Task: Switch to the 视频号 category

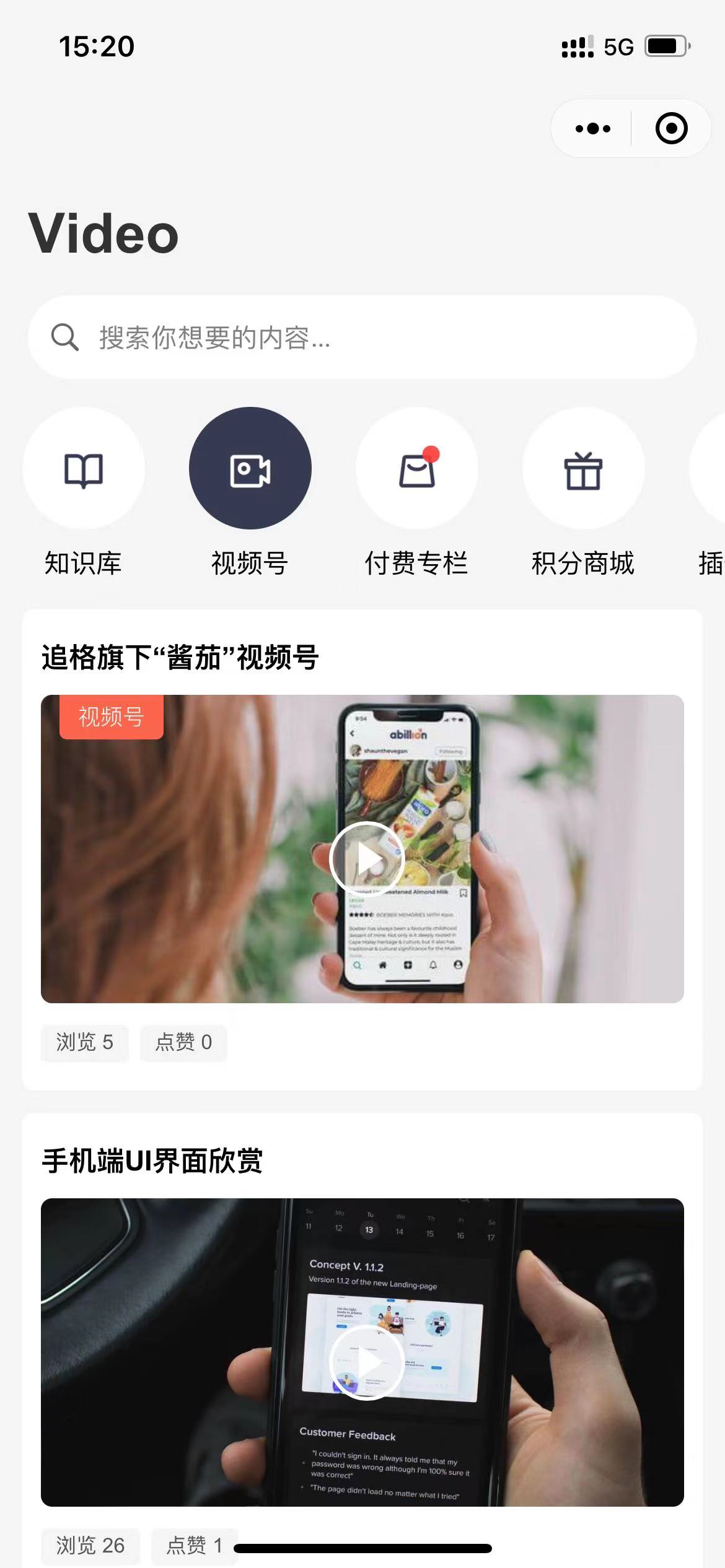Action: click(x=250, y=469)
